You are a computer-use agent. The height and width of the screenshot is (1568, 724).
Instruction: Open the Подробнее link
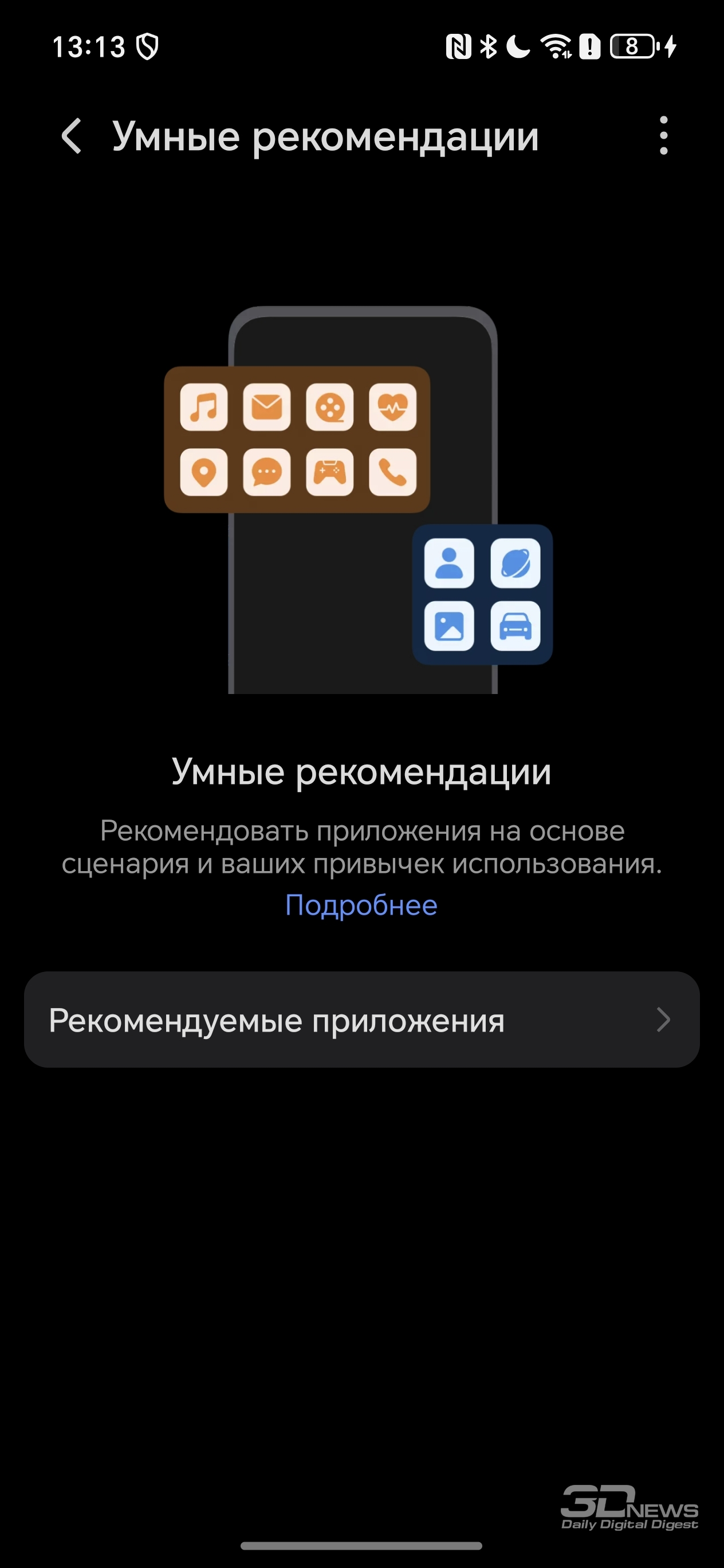coord(361,905)
